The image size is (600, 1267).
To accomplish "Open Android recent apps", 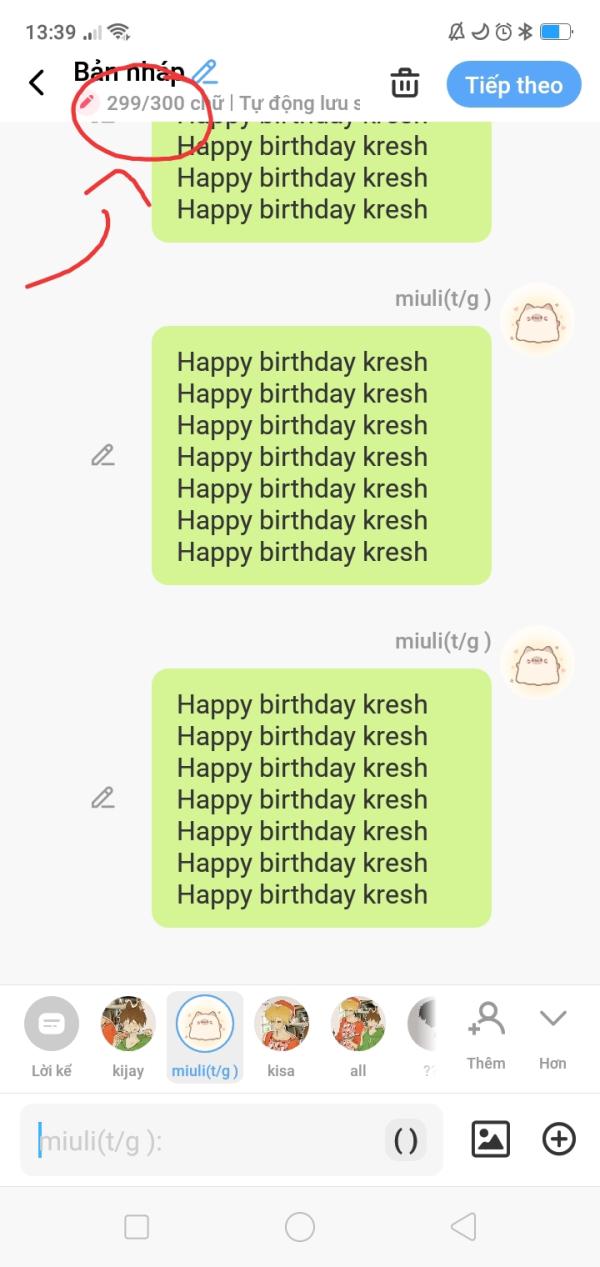I will [136, 1227].
